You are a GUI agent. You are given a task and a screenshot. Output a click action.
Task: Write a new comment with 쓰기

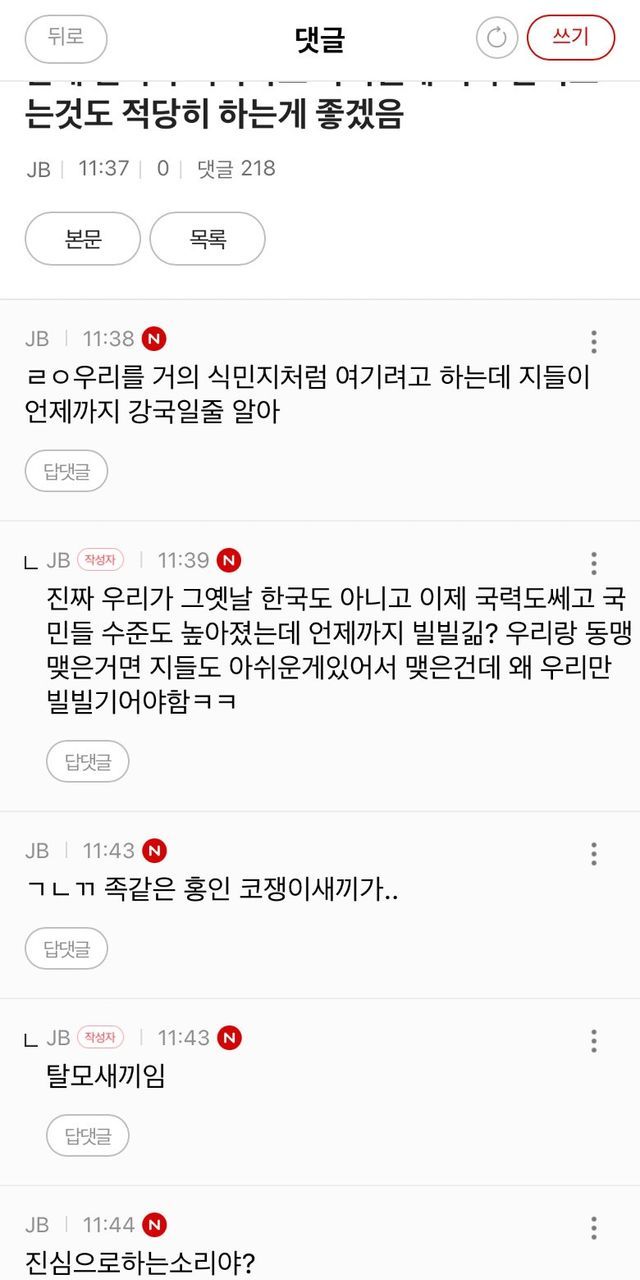coord(571,39)
